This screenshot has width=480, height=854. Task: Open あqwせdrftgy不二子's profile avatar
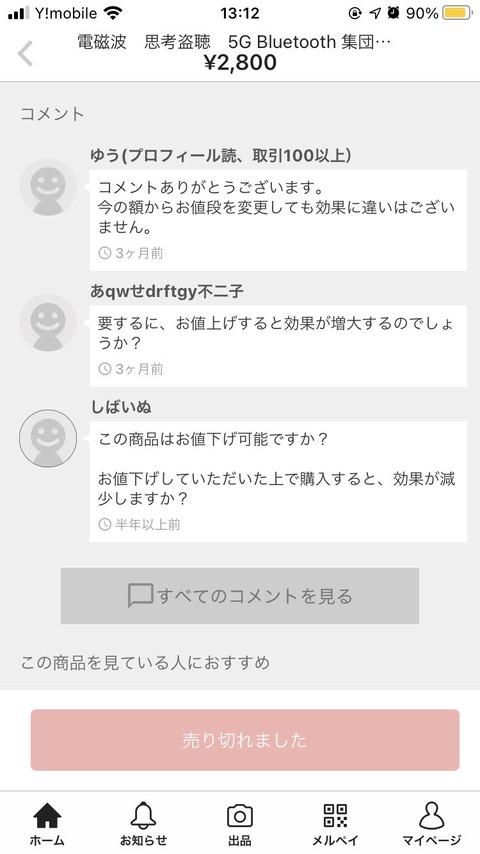click(48, 322)
